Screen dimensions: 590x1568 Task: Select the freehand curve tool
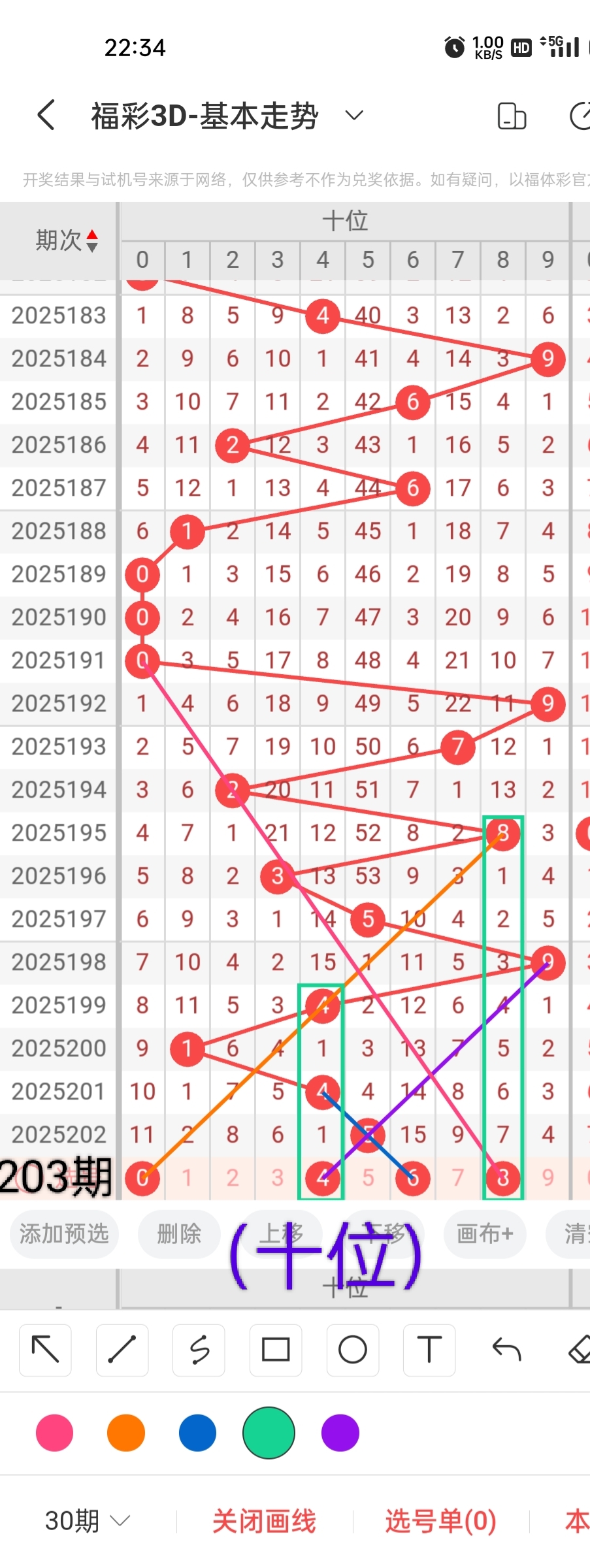tap(199, 1349)
